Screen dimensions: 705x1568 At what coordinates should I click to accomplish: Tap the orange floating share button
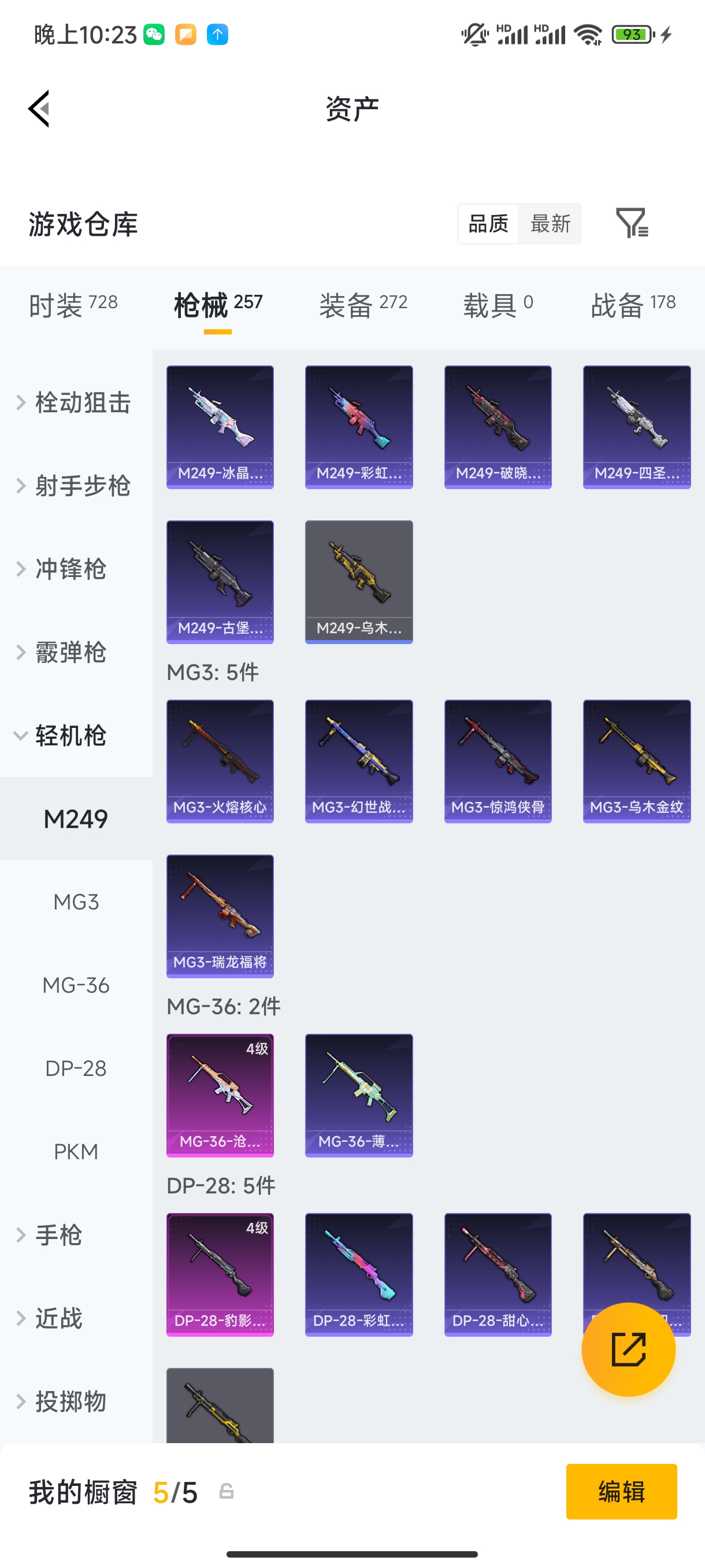coord(628,1349)
